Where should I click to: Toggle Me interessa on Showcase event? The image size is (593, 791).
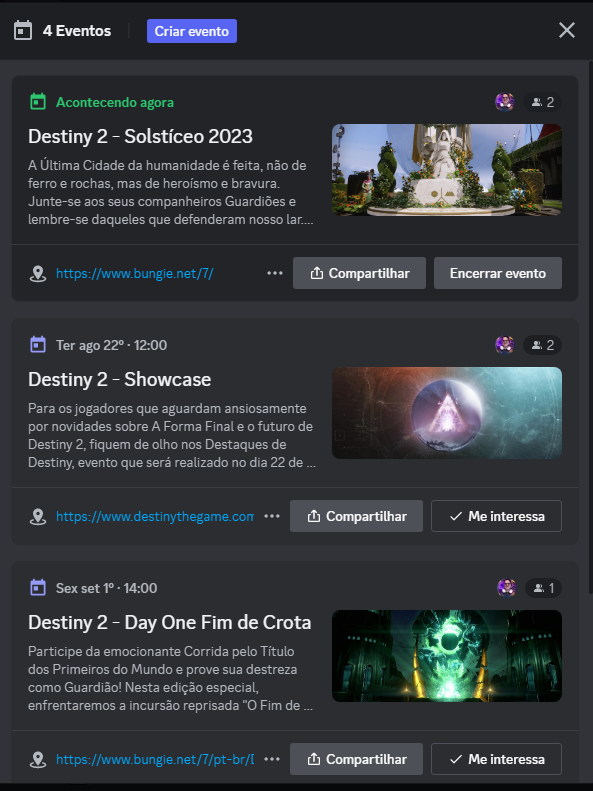496,517
